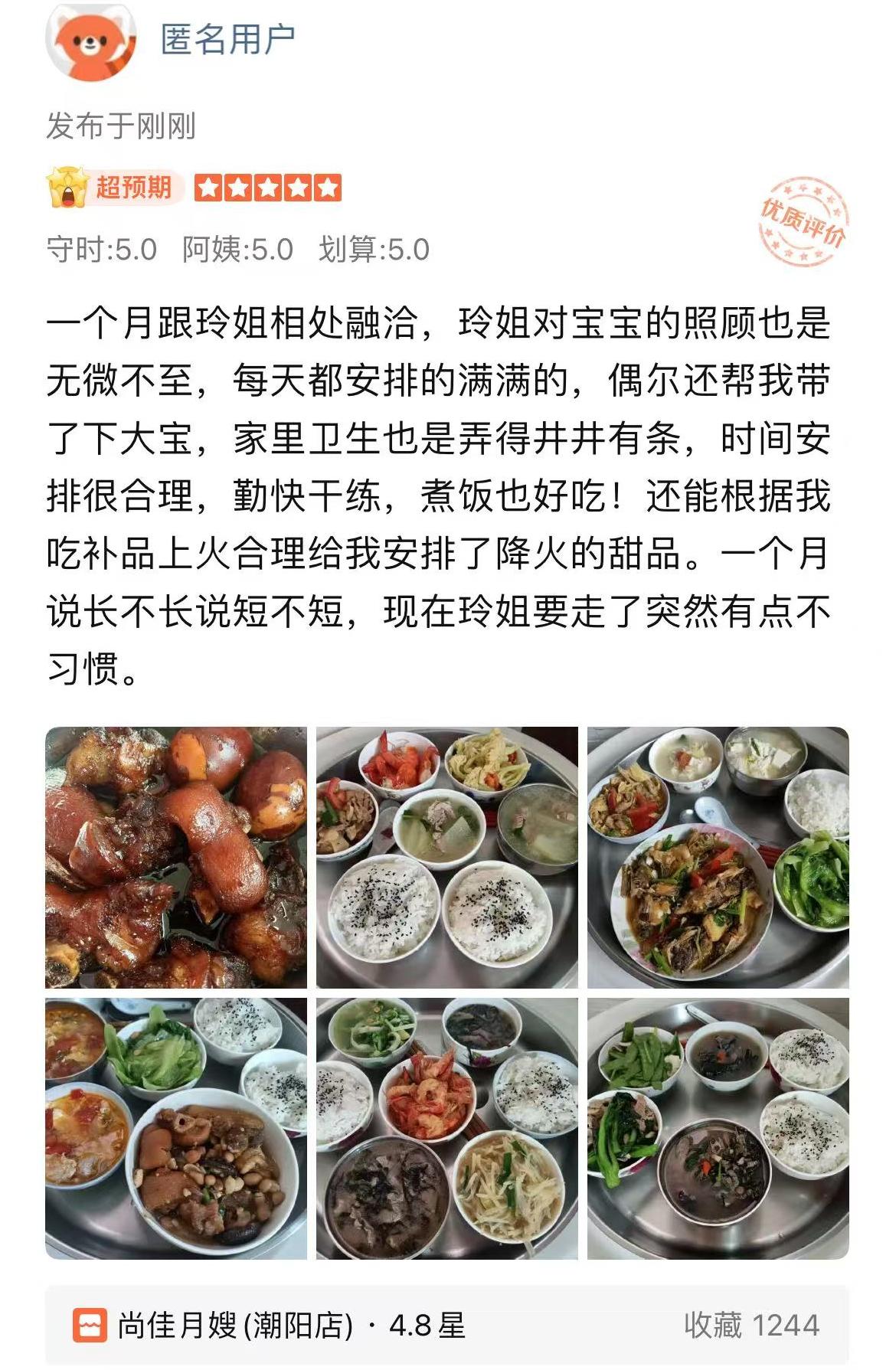Open the photo with edamame and dark soup
The image size is (896, 1370).
tap(718, 1128)
